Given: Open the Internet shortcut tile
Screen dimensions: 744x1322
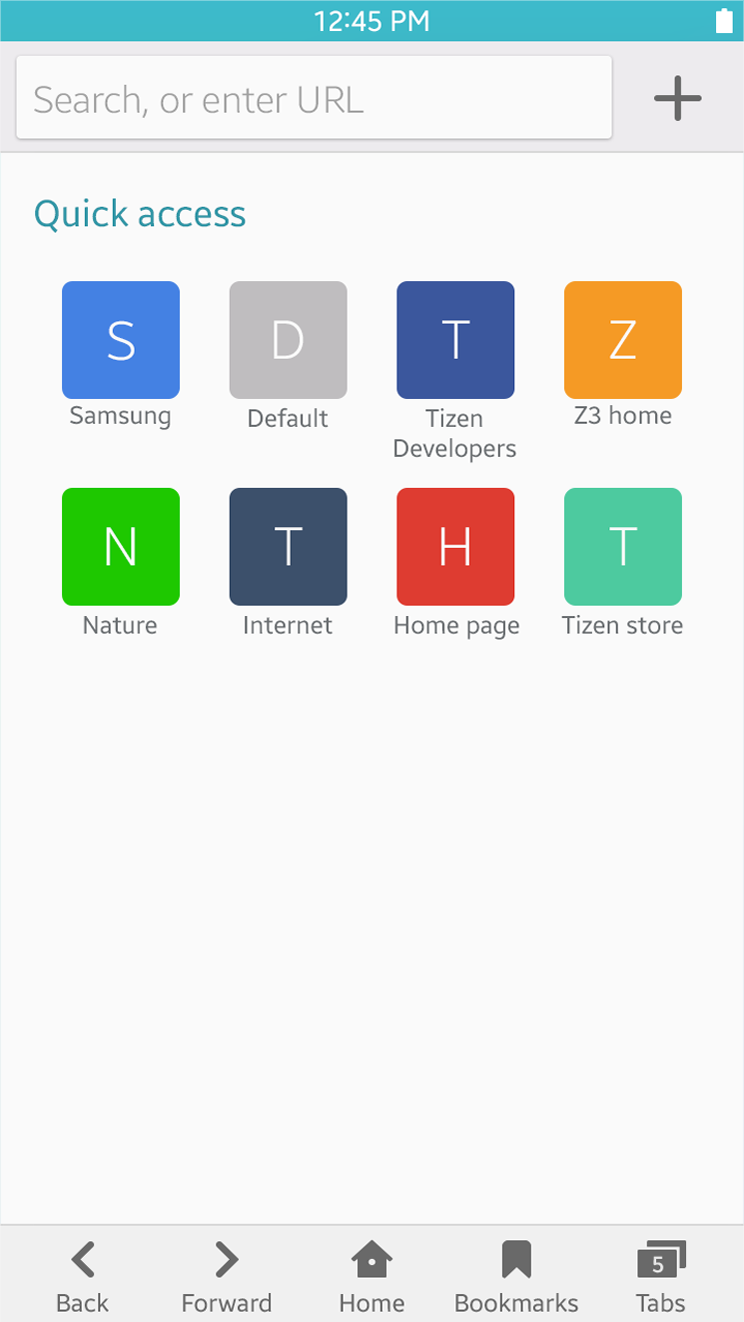Looking at the screenshot, I should pos(288,547).
